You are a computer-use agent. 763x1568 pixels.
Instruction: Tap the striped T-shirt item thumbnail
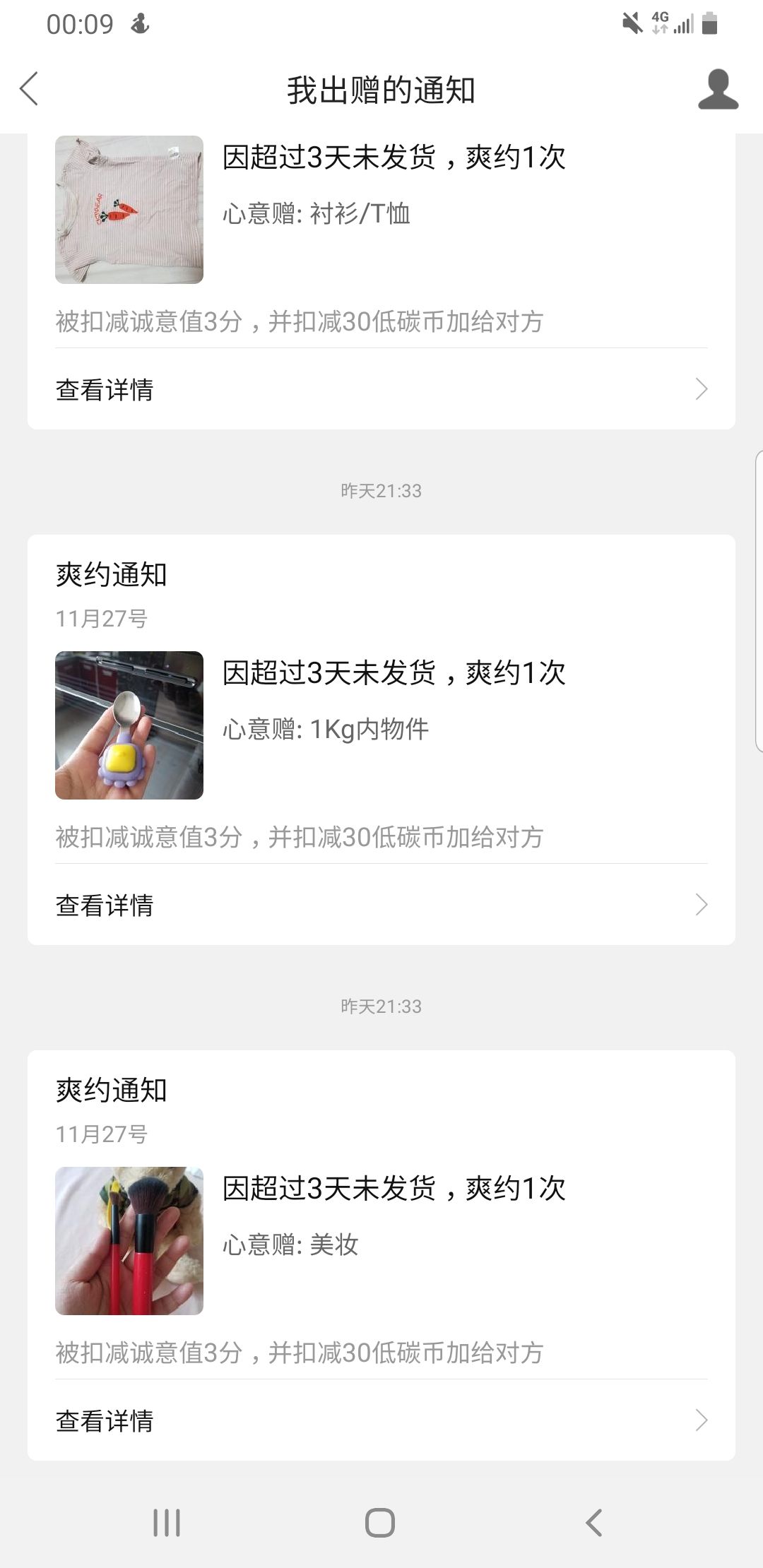[x=129, y=209]
